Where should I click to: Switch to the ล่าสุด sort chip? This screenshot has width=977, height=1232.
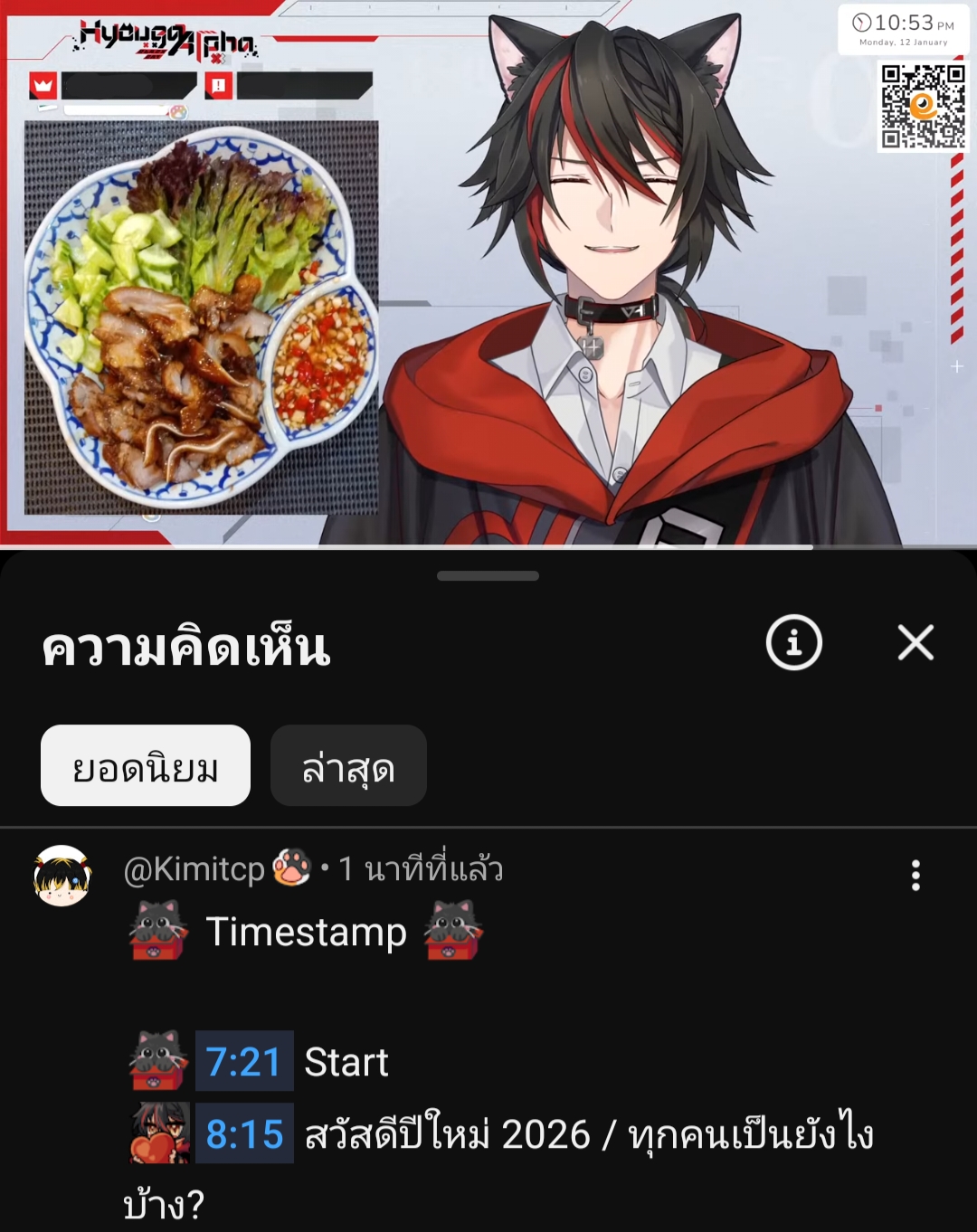pyautogui.click(x=348, y=766)
